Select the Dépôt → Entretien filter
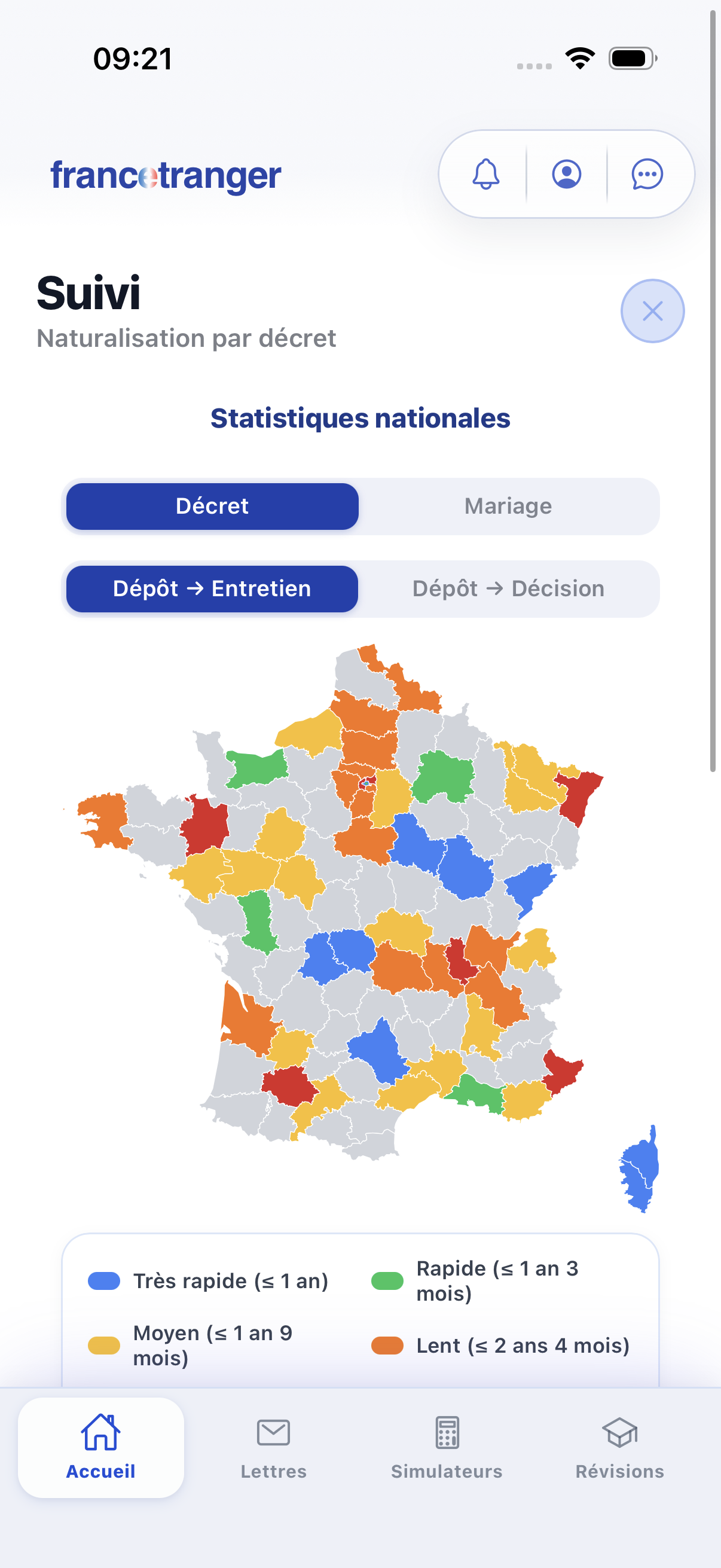 pos(212,588)
